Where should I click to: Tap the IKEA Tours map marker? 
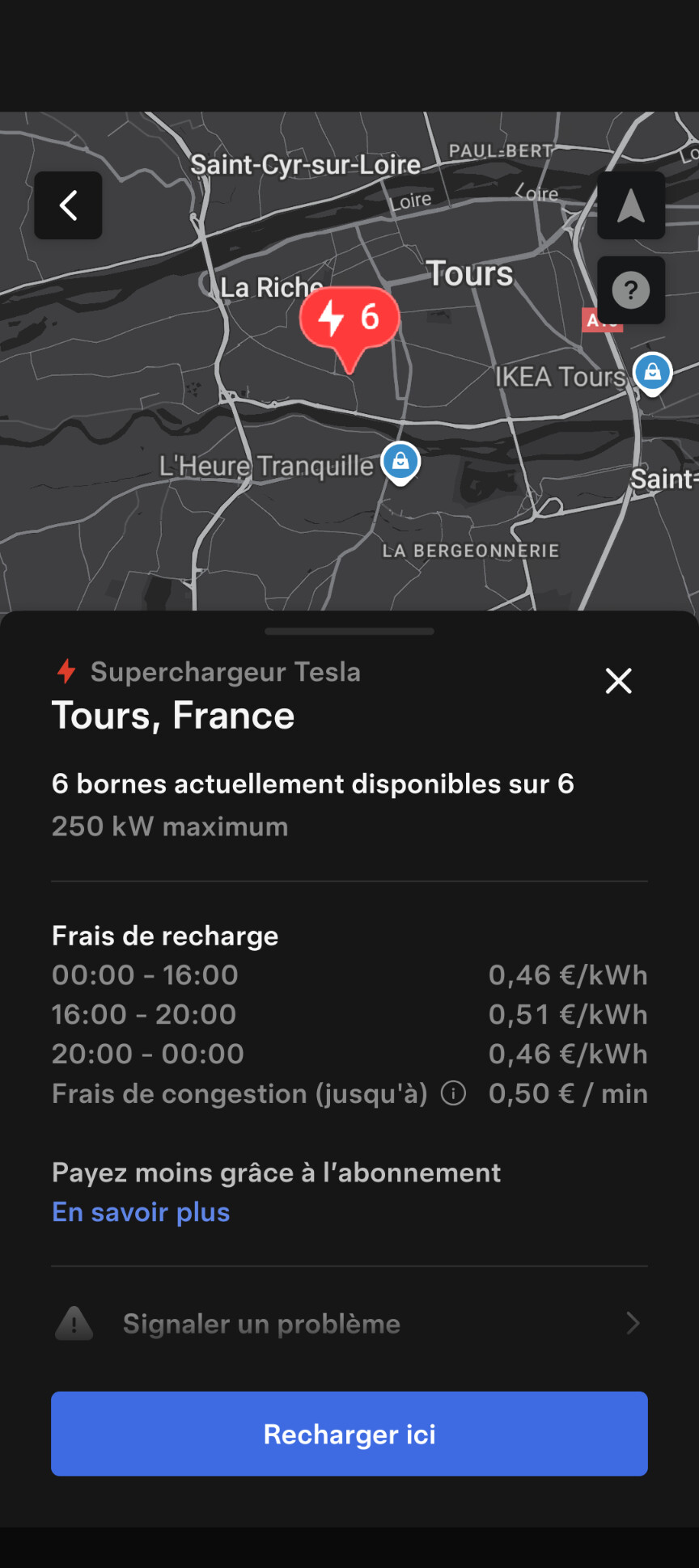coord(652,373)
